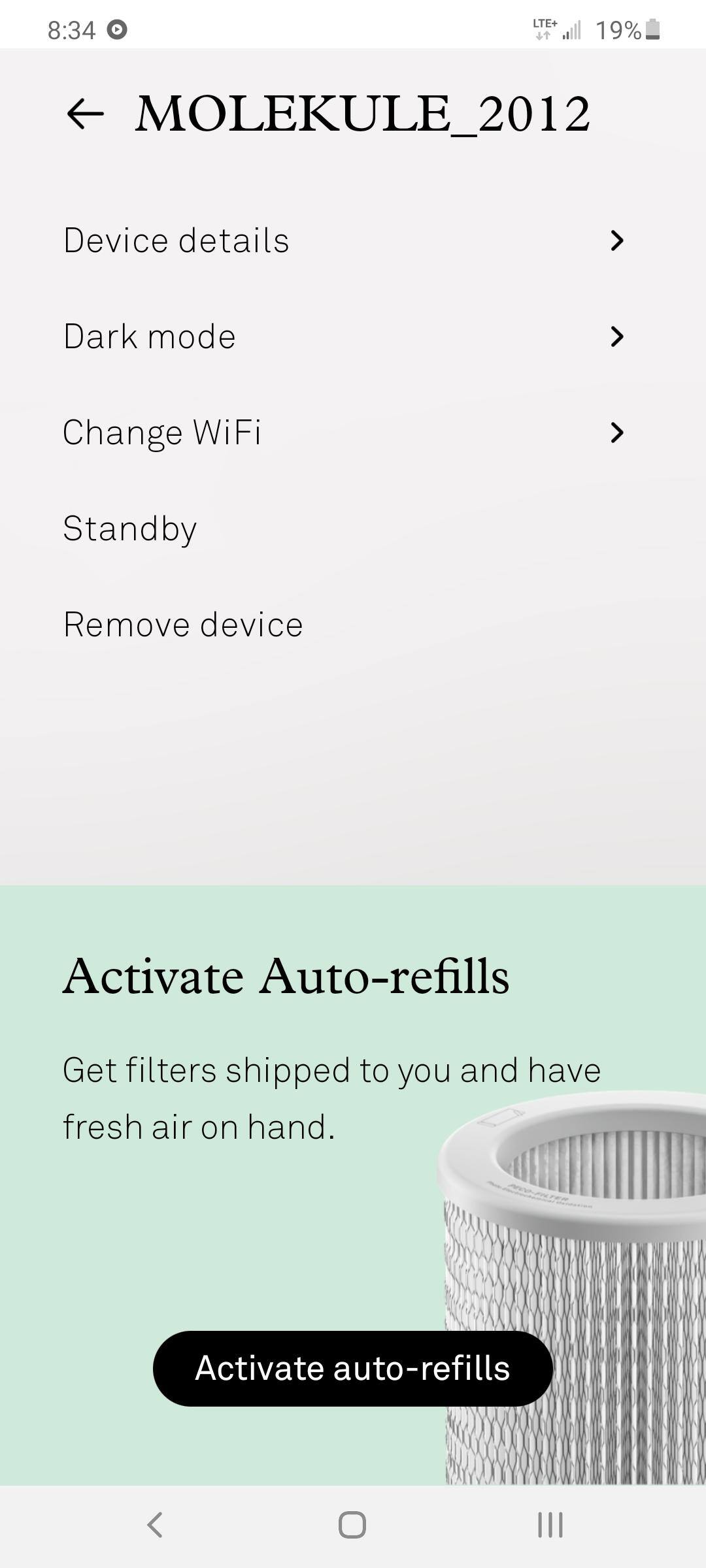Screen dimensions: 706x1568
Task: Tap the system home button
Action: tap(352, 1525)
